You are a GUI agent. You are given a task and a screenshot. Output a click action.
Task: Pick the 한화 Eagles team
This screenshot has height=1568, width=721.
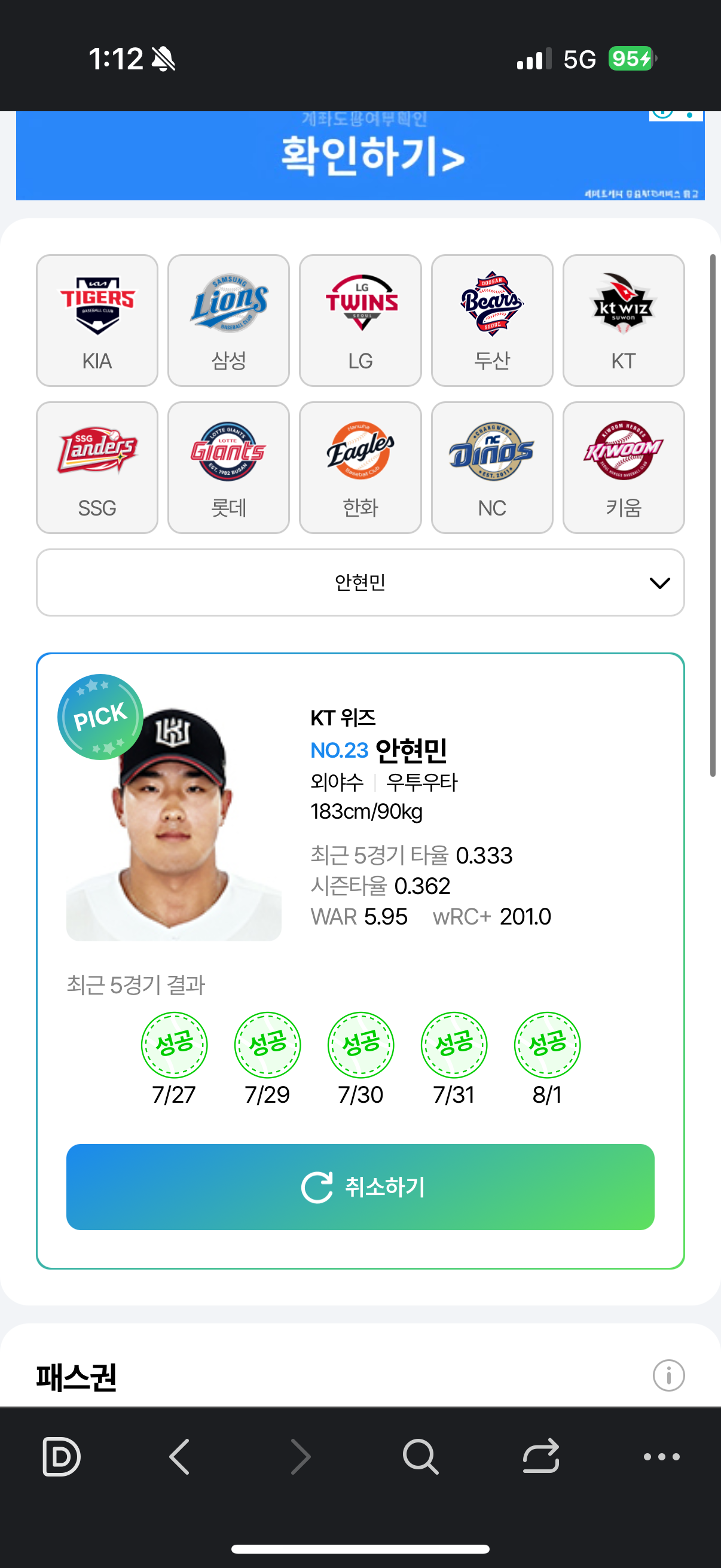[x=360, y=467]
